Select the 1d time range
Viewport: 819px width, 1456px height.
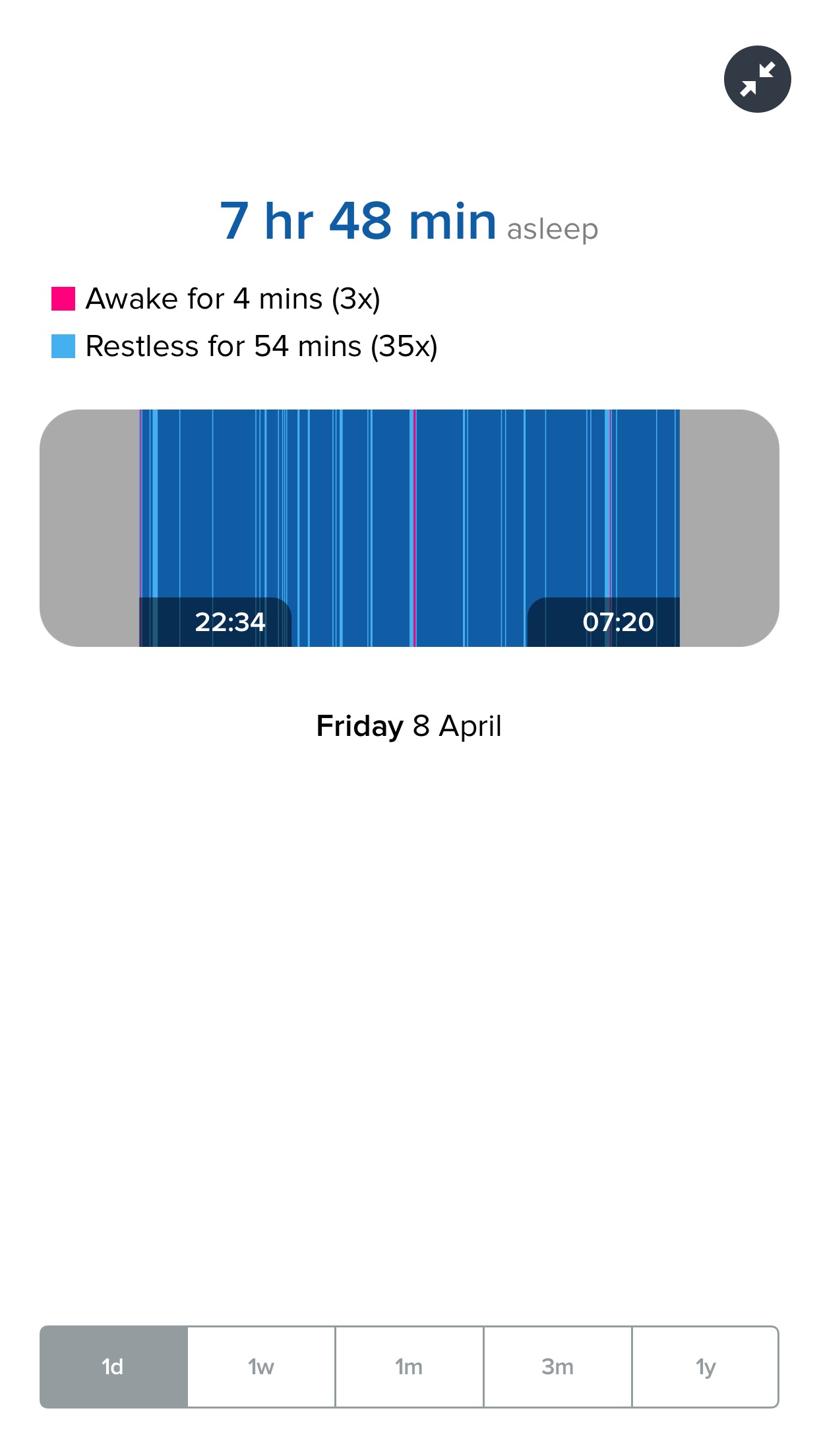pyautogui.click(x=113, y=1366)
